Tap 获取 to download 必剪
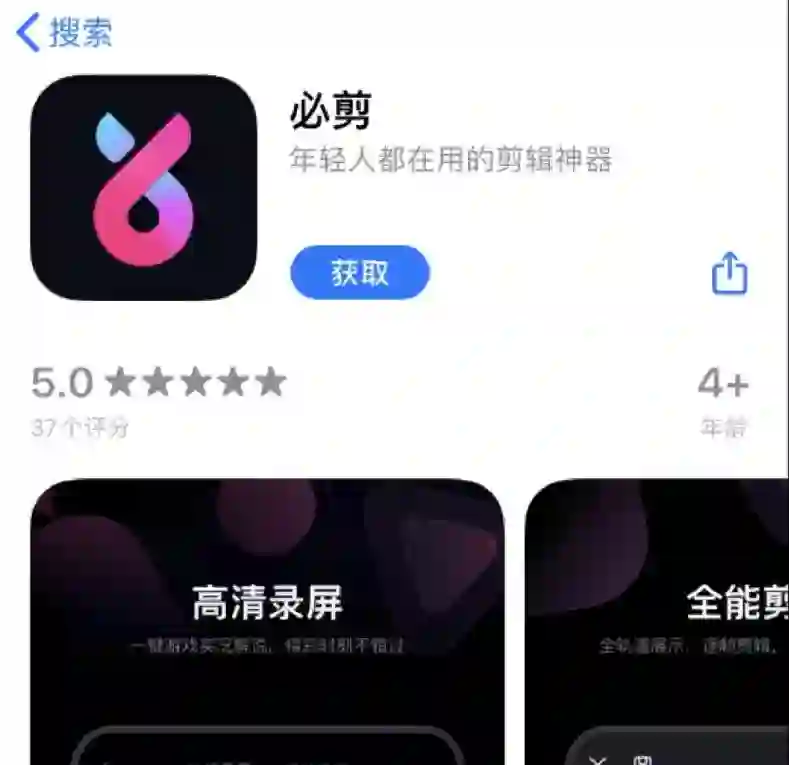The image size is (789, 765). tap(360, 272)
